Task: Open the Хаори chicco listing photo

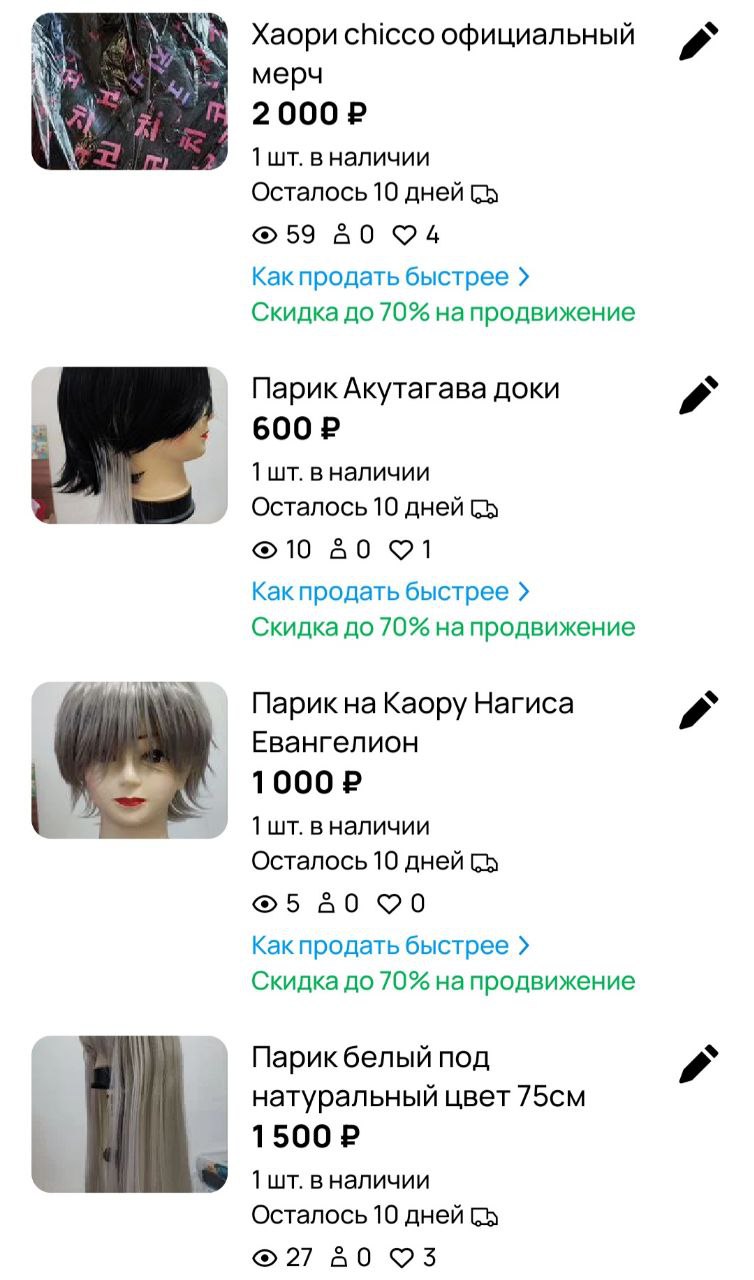Action: (130, 91)
